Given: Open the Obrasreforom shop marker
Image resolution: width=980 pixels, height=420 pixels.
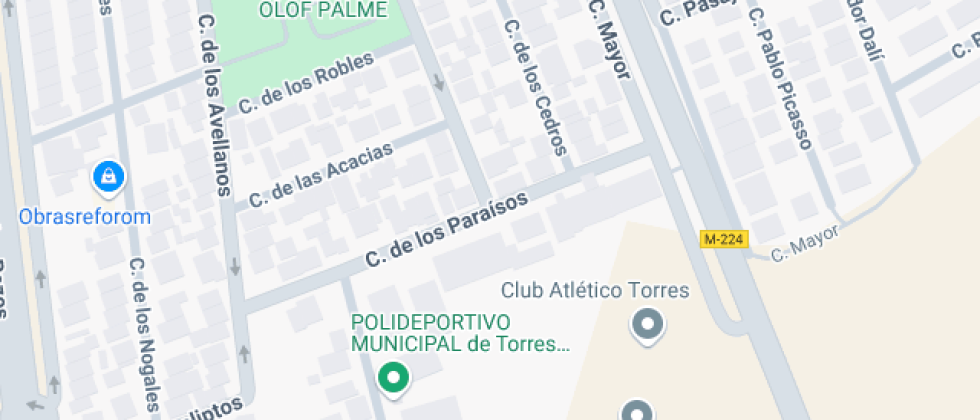Looking at the screenshot, I should pos(107,178).
